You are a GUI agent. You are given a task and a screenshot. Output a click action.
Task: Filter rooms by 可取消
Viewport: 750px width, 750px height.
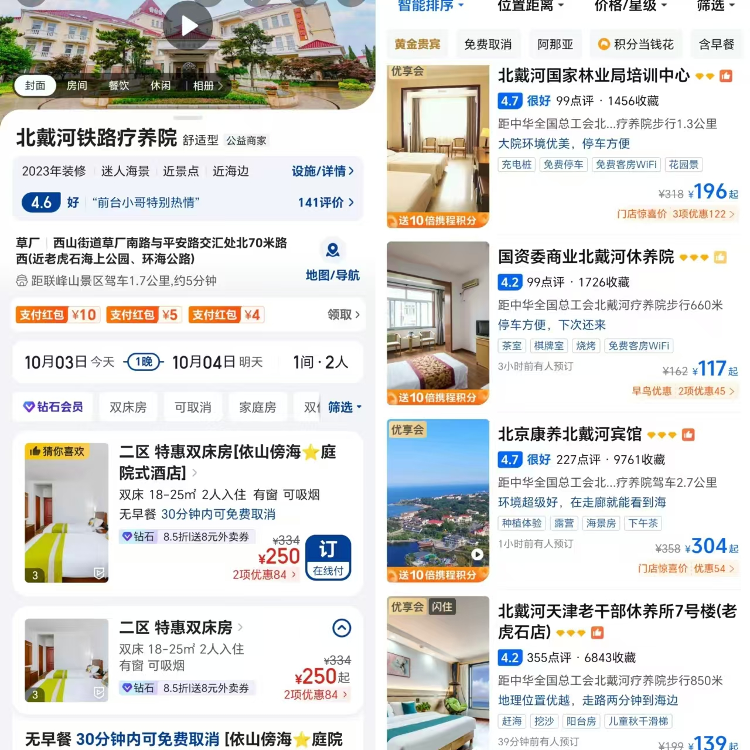click(192, 407)
